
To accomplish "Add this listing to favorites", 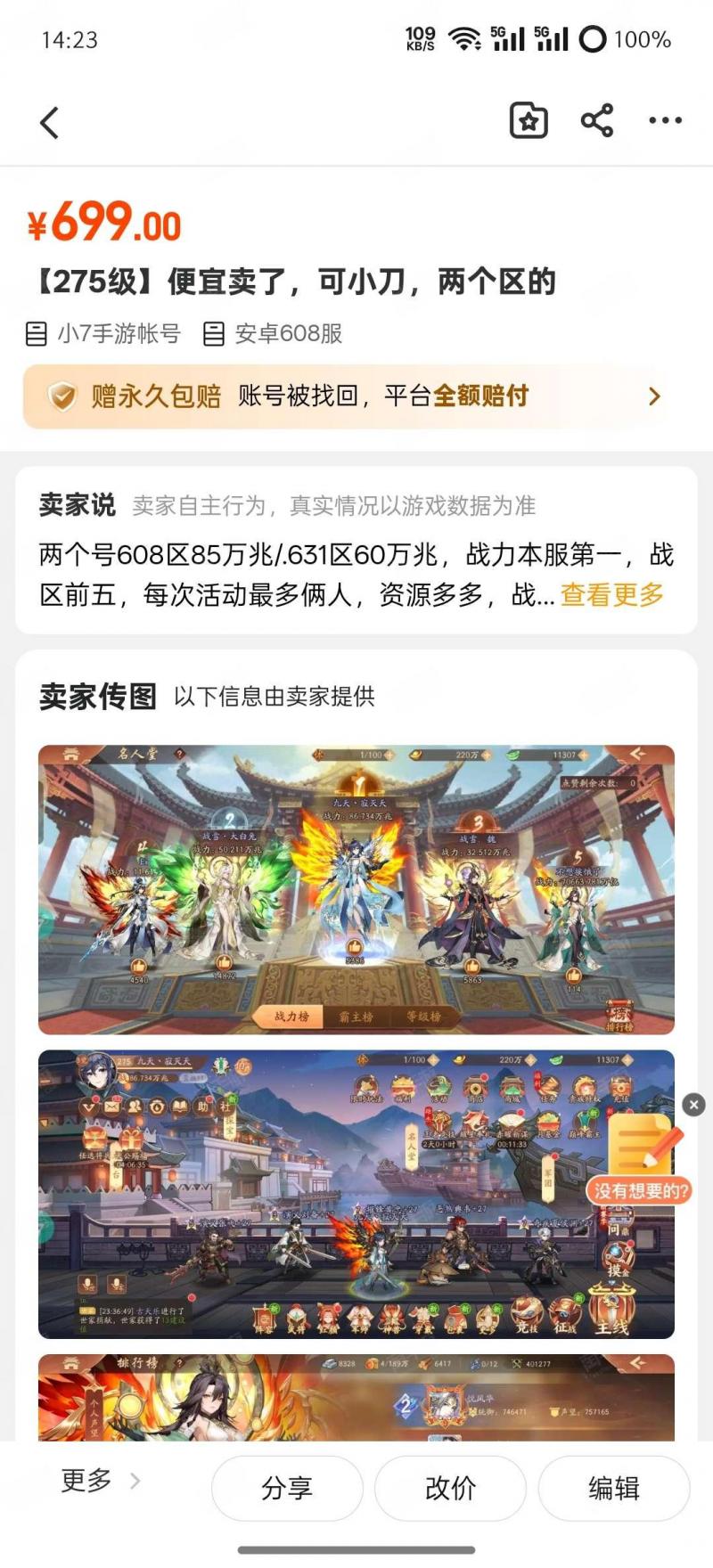I will point(529,121).
